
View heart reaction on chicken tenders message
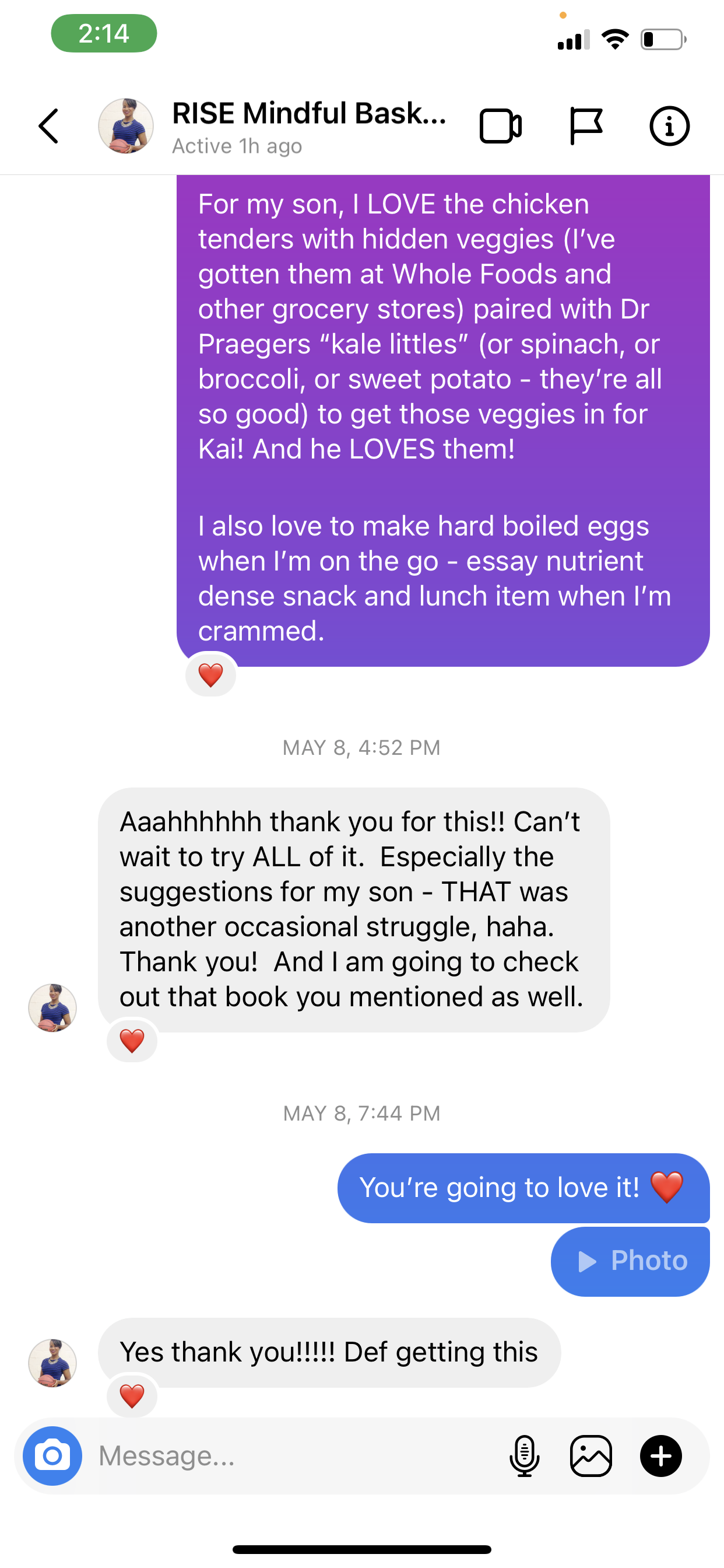210,674
